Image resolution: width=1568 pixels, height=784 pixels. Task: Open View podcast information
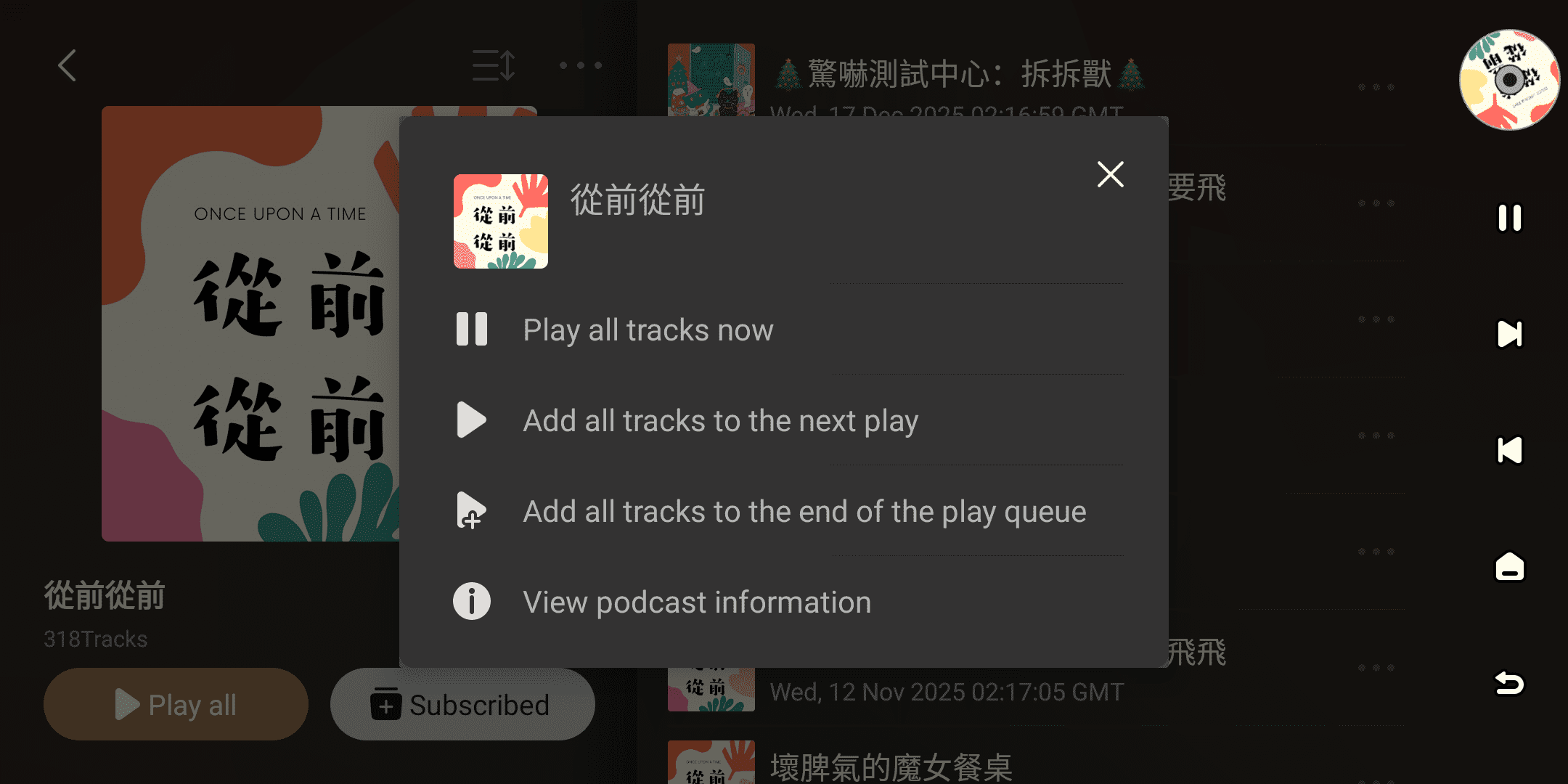click(x=697, y=602)
